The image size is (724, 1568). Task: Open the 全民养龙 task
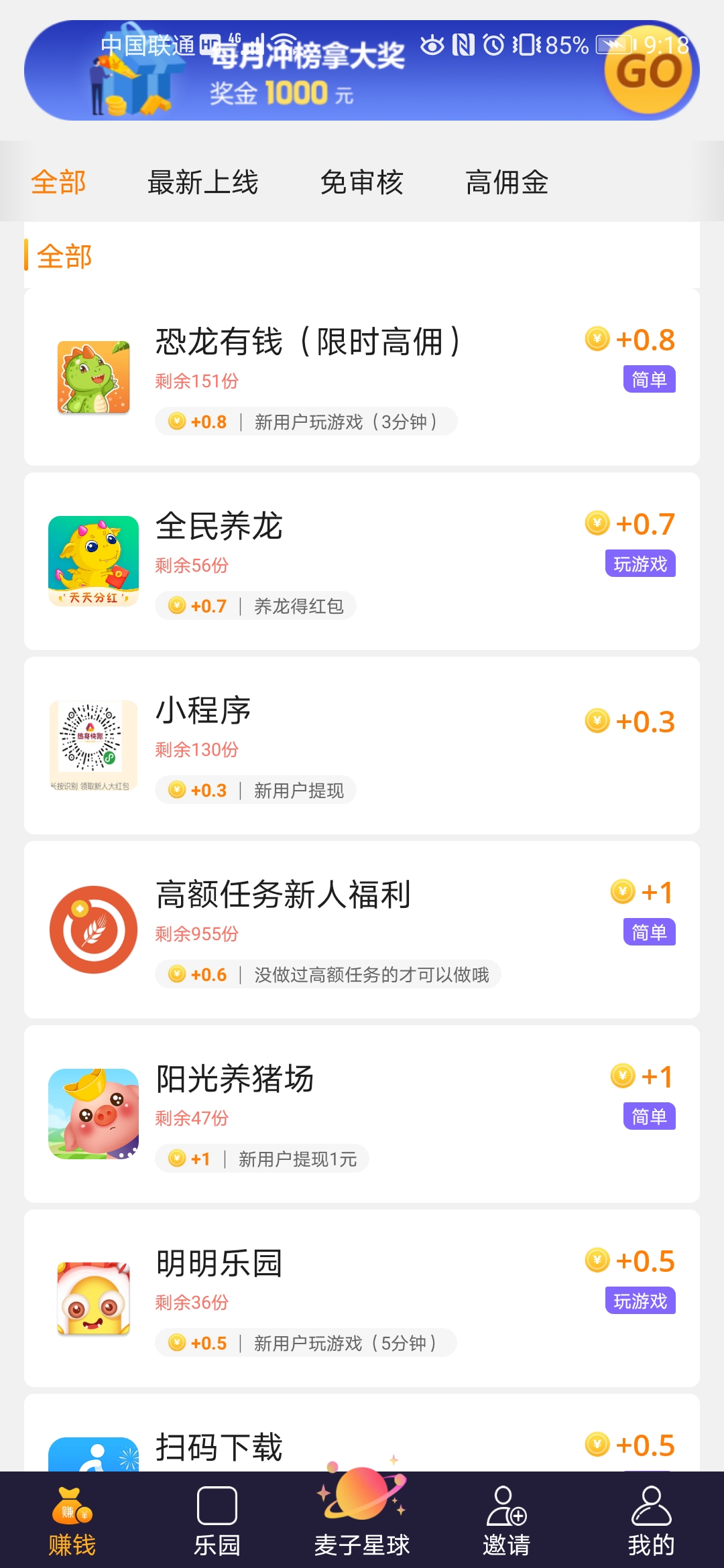point(362,562)
